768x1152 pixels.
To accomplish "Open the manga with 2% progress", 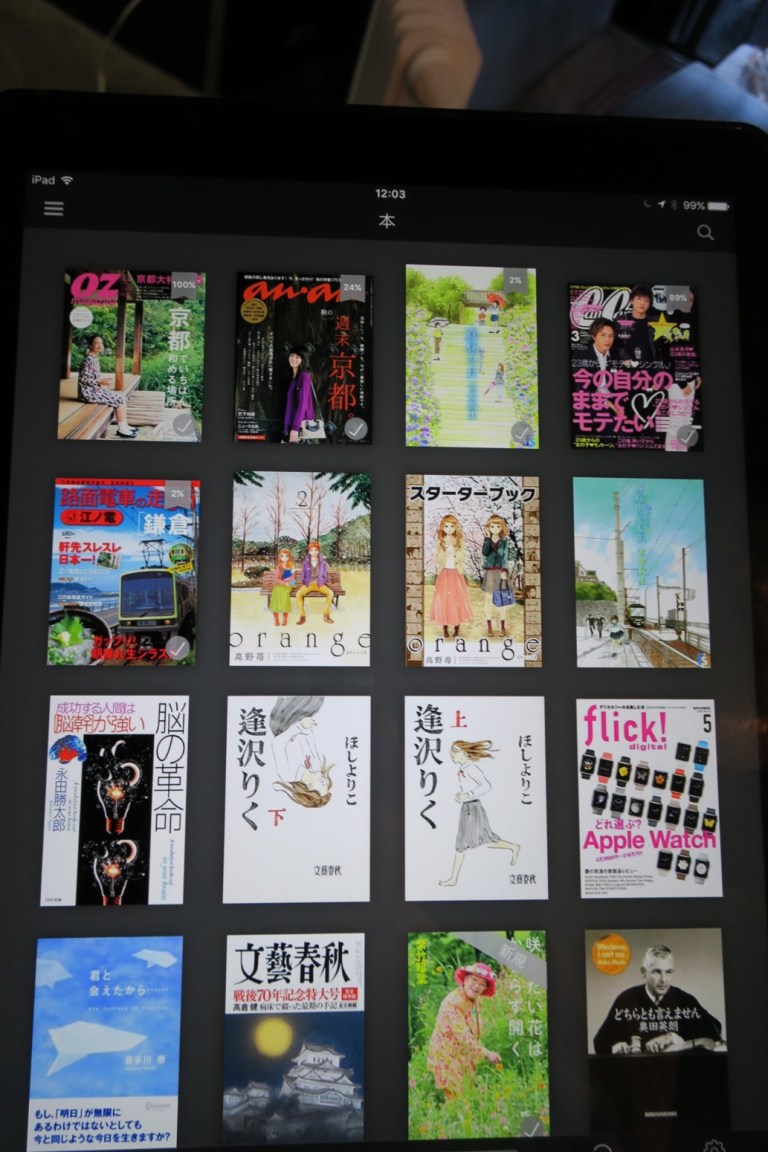I will (x=471, y=356).
